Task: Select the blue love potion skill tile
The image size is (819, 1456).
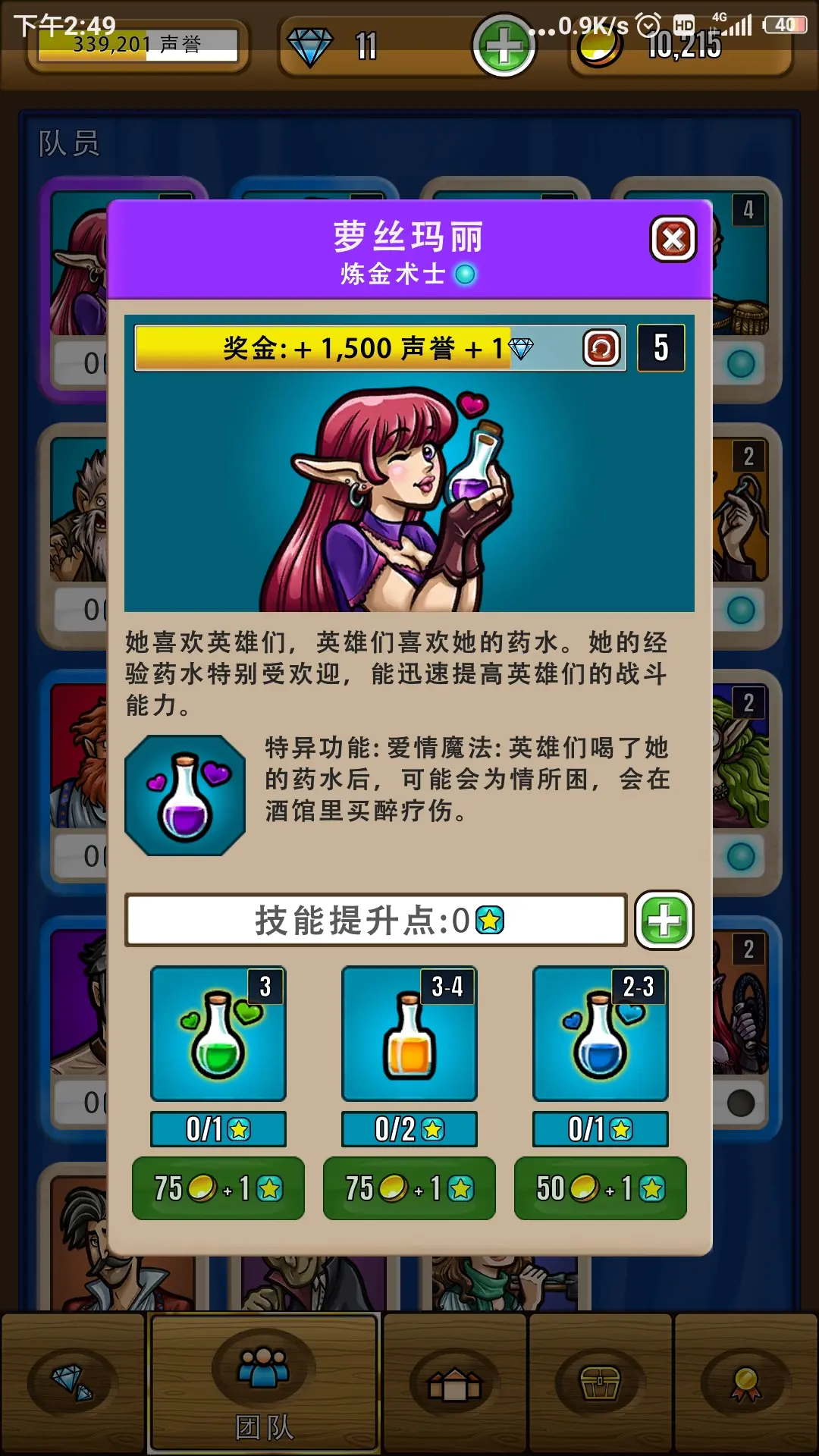Action: (601, 1034)
